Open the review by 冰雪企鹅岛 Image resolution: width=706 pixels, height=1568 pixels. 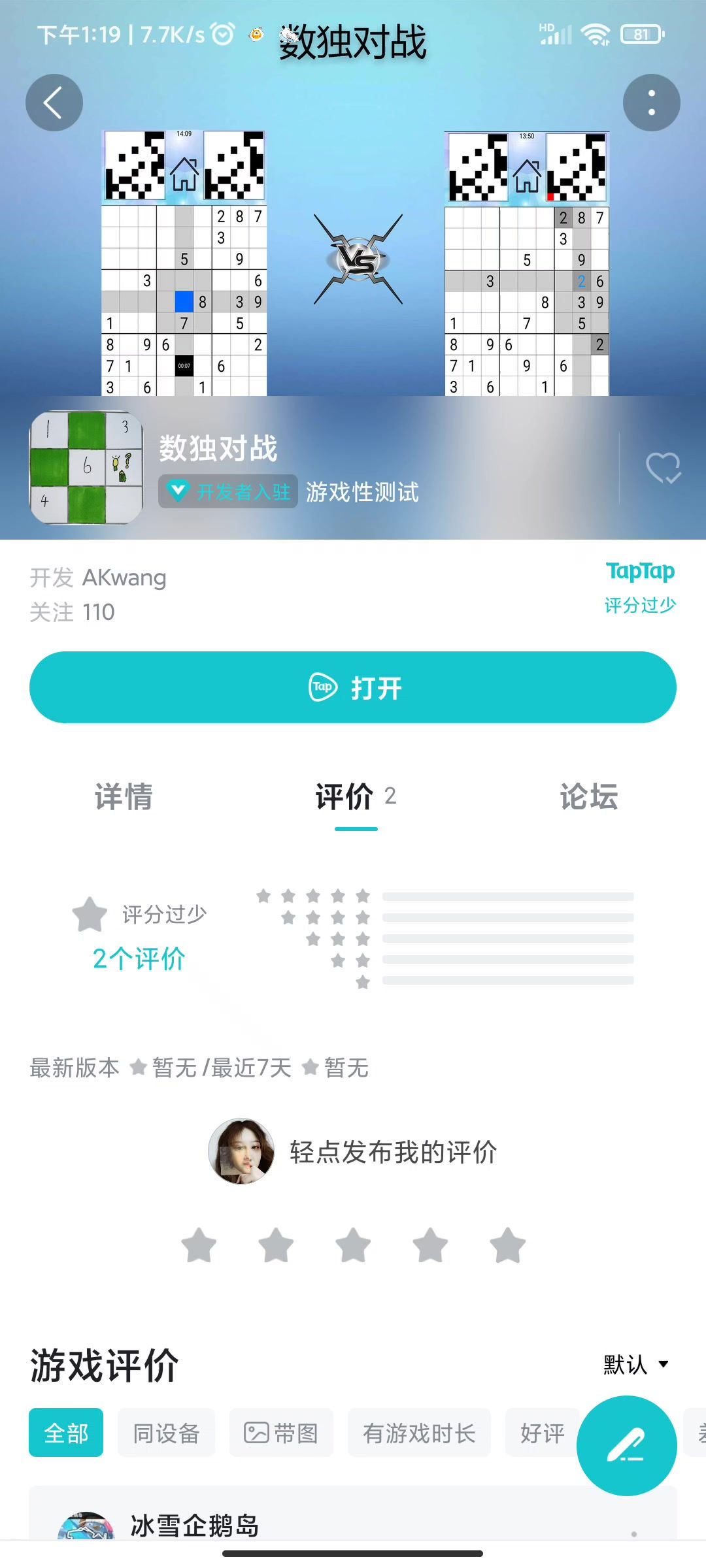click(195, 1526)
